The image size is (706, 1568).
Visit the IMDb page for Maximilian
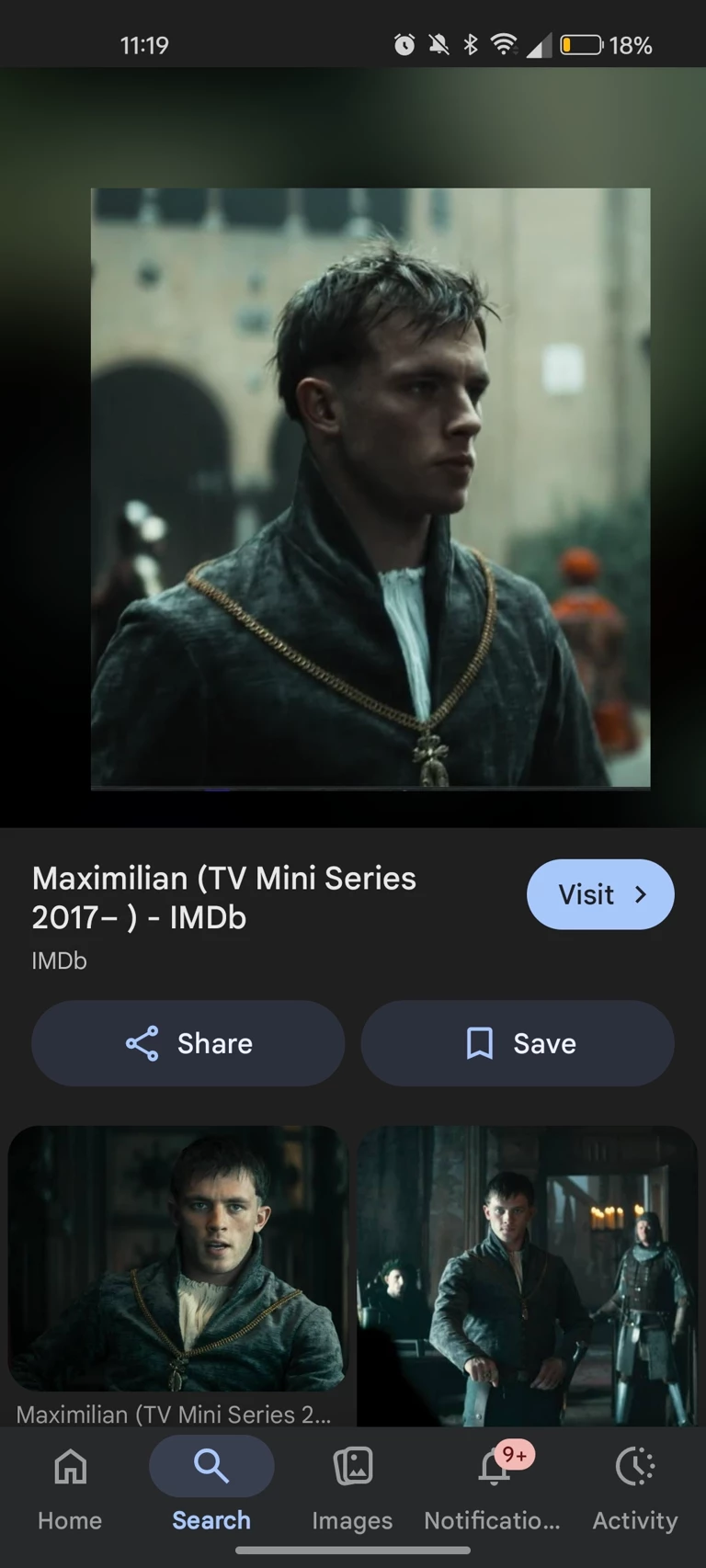pos(599,894)
